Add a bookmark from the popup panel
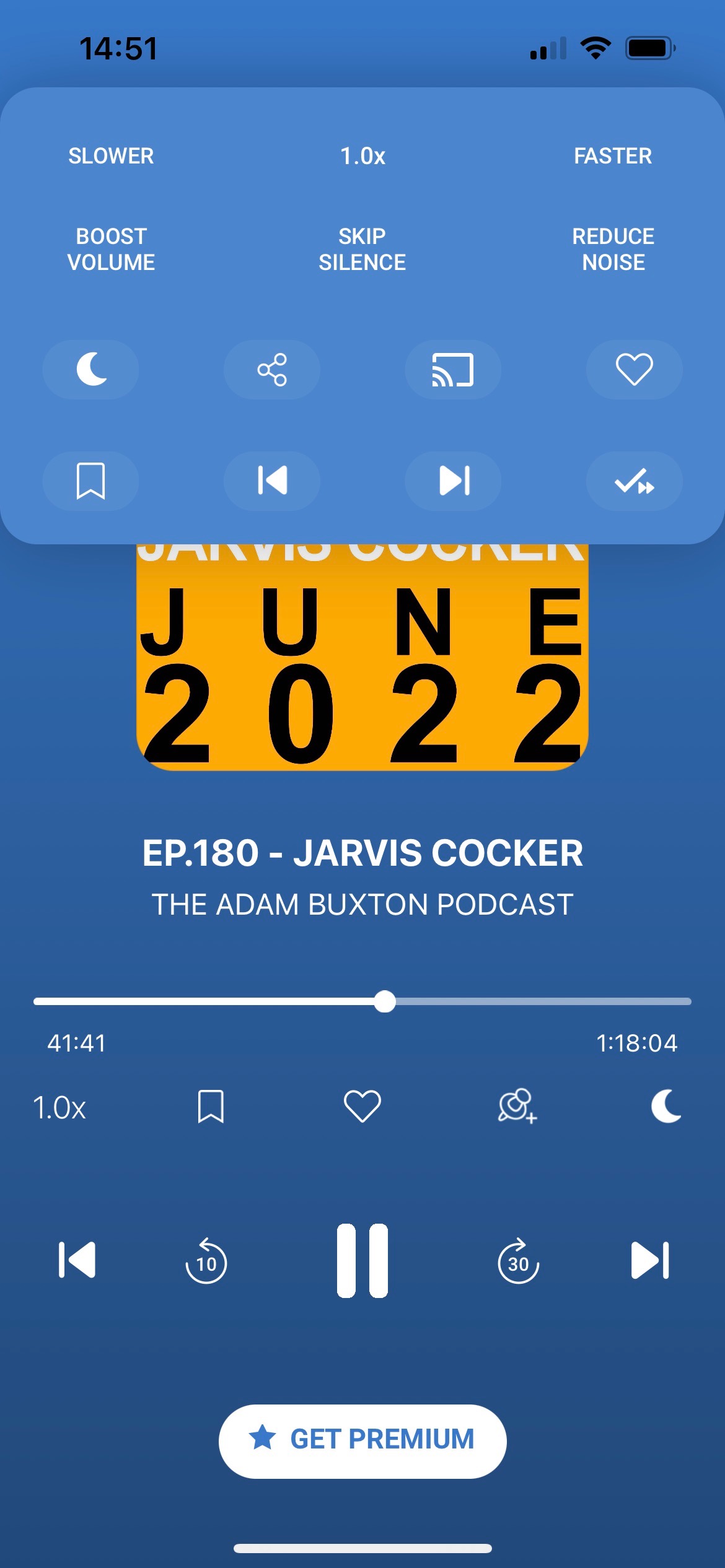This screenshot has width=725, height=1568. coord(90,481)
